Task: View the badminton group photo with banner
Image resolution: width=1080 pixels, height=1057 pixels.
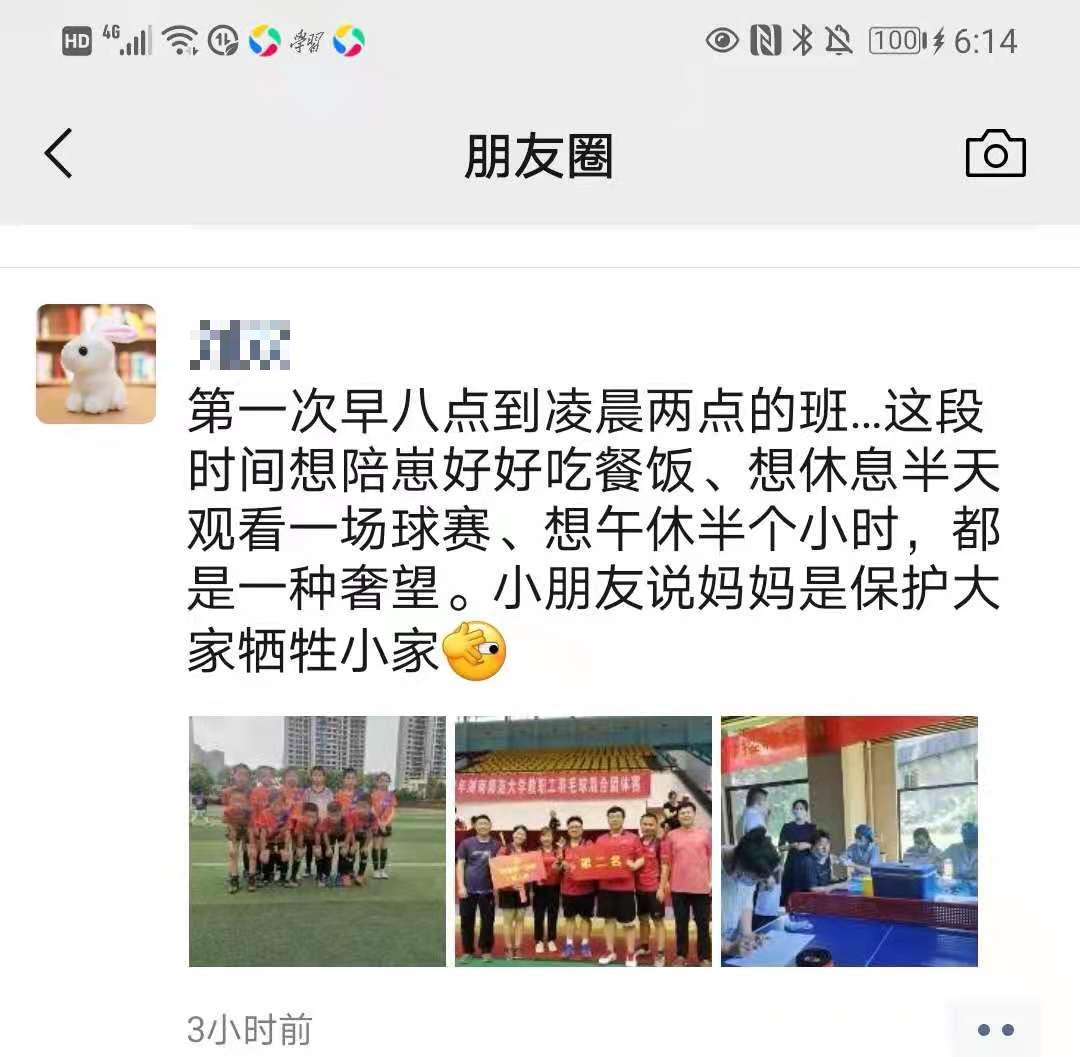Action: (583, 841)
